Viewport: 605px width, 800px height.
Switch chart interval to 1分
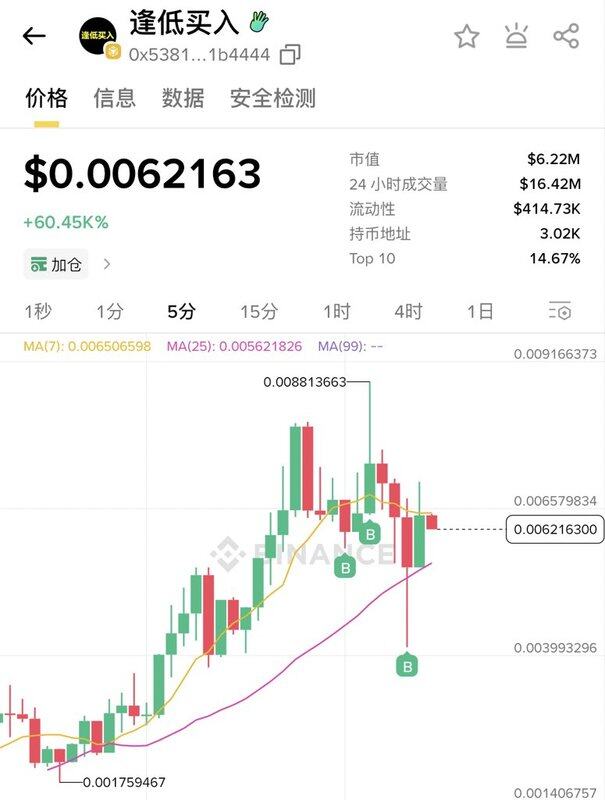tap(110, 312)
